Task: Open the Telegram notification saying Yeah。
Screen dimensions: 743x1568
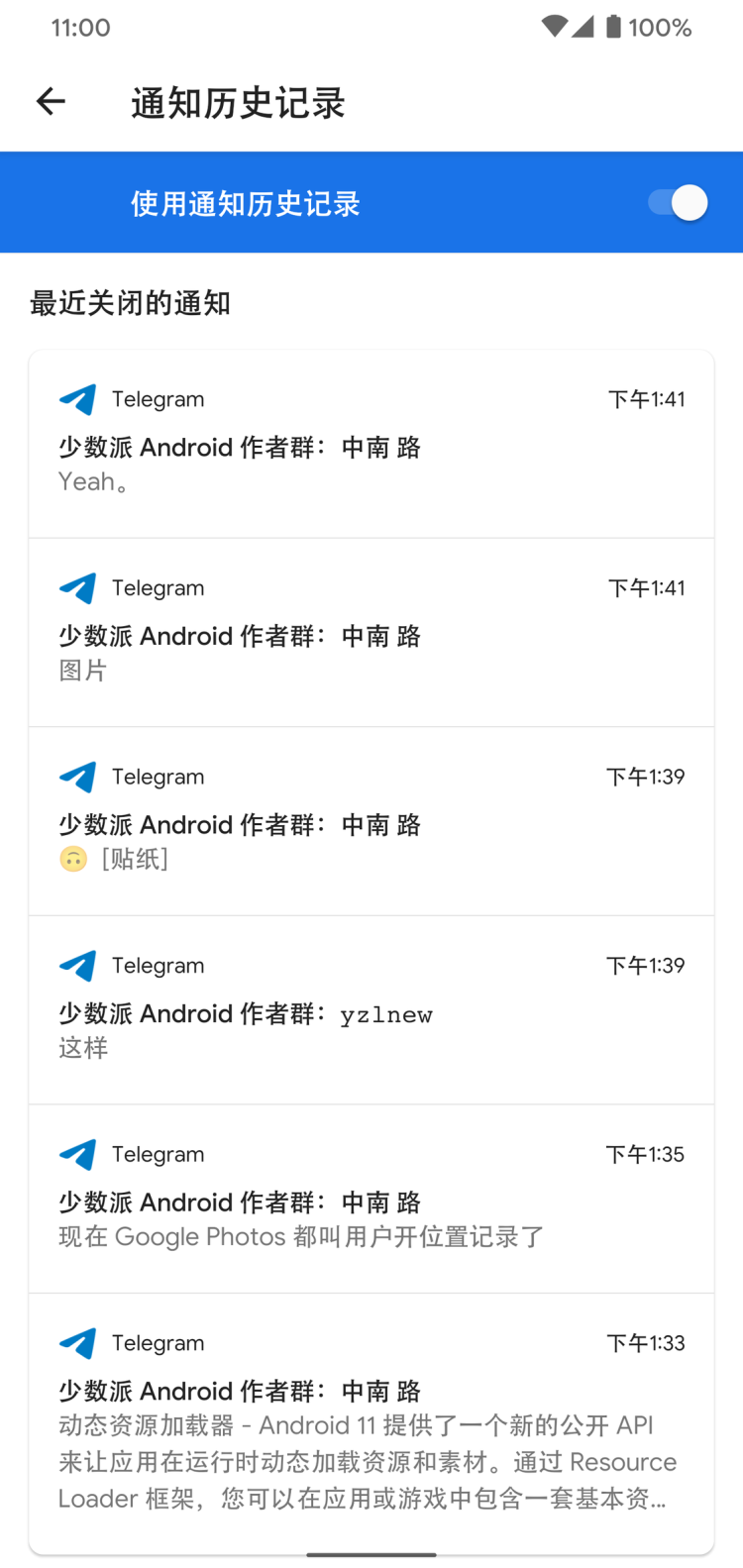Action: (x=371, y=444)
